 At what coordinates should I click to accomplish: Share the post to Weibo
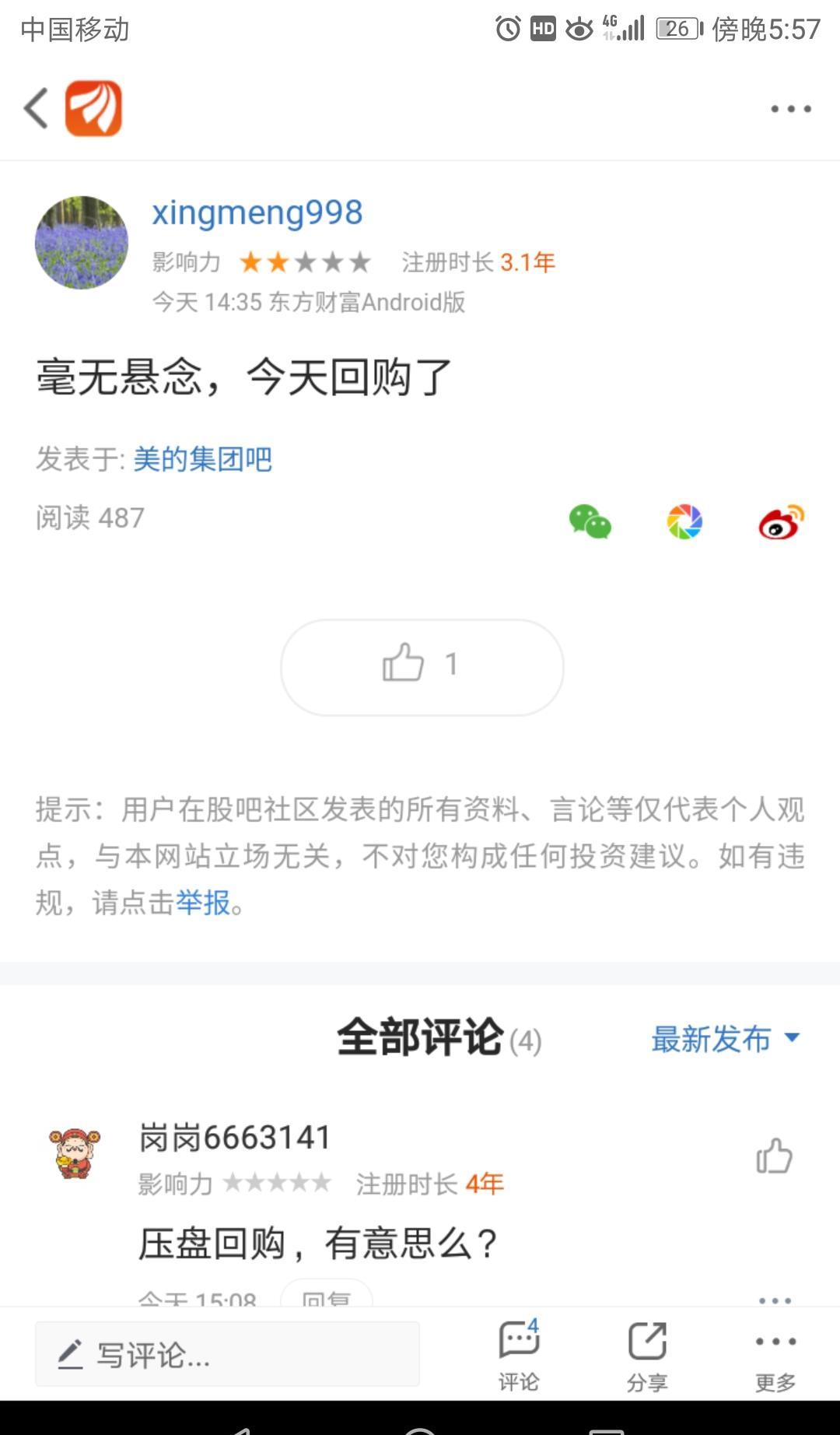(780, 523)
